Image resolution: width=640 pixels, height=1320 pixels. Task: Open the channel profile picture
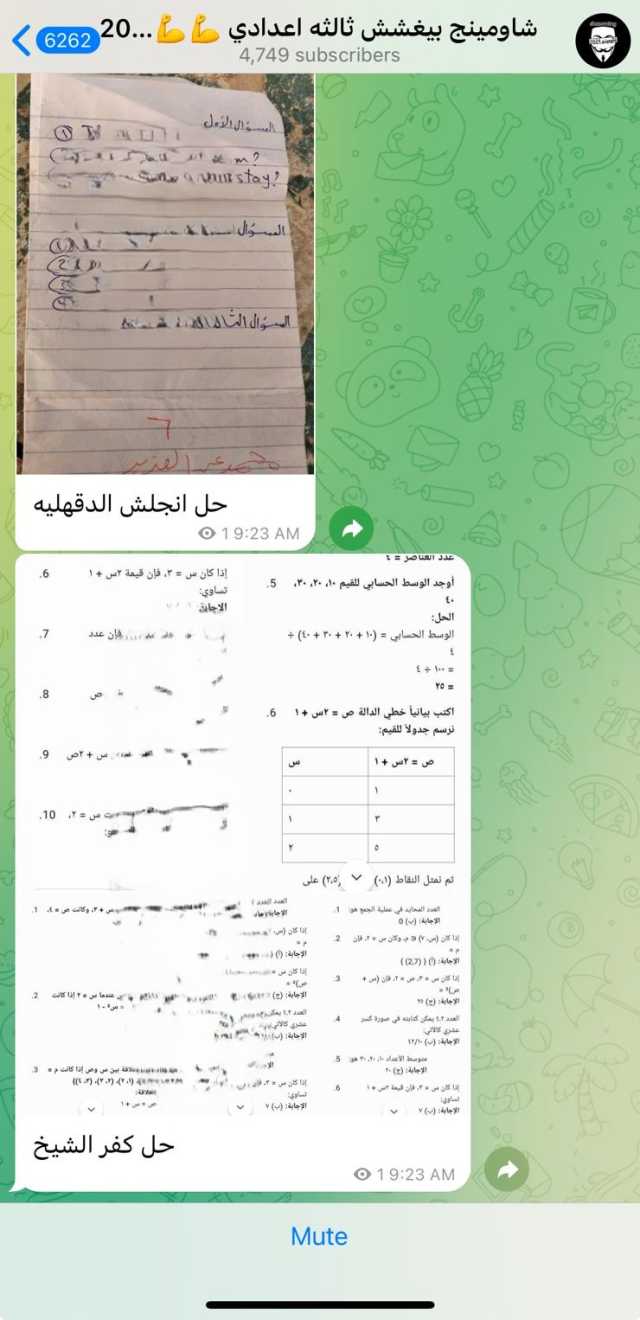603,41
